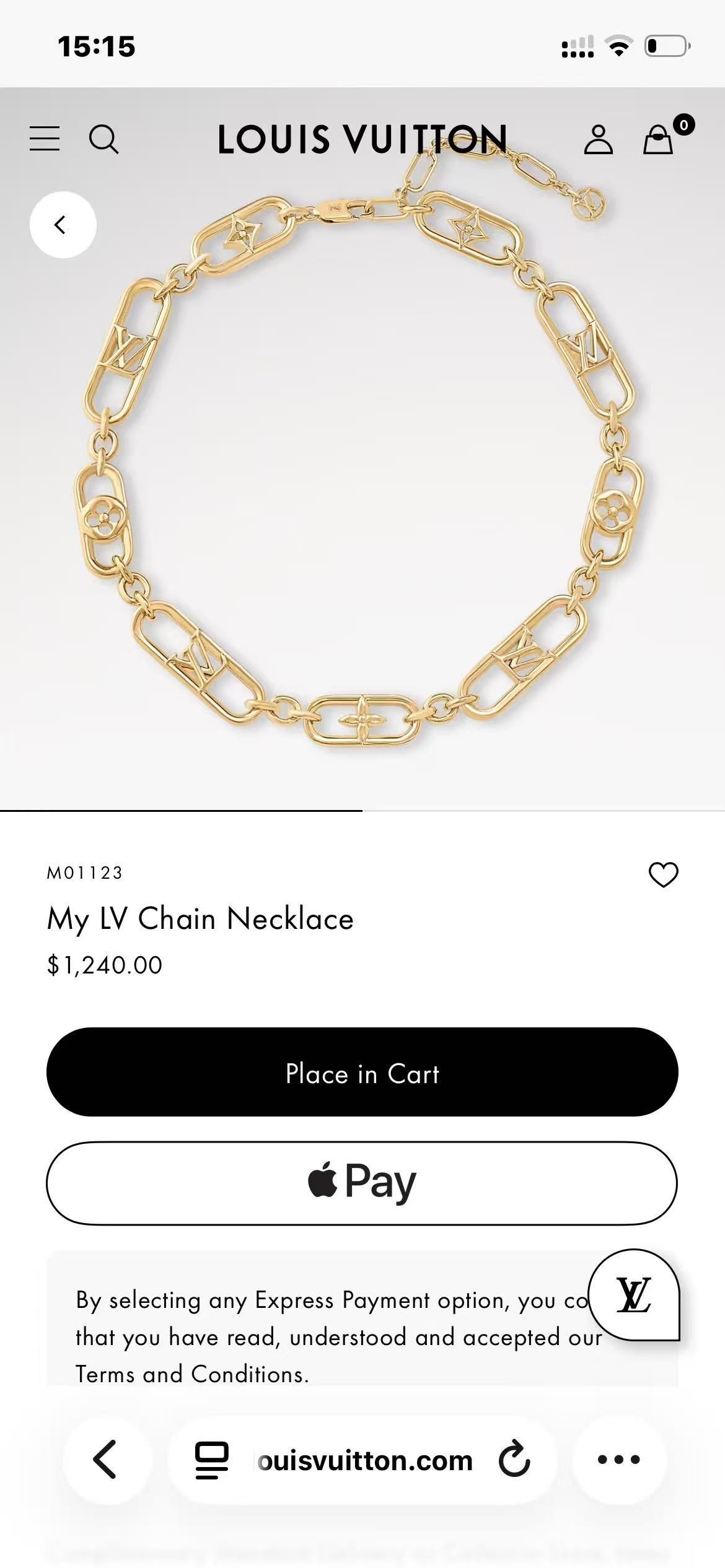Go to the Louis Vuitton homepage logo
The image size is (725, 1568).
click(x=362, y=139)
